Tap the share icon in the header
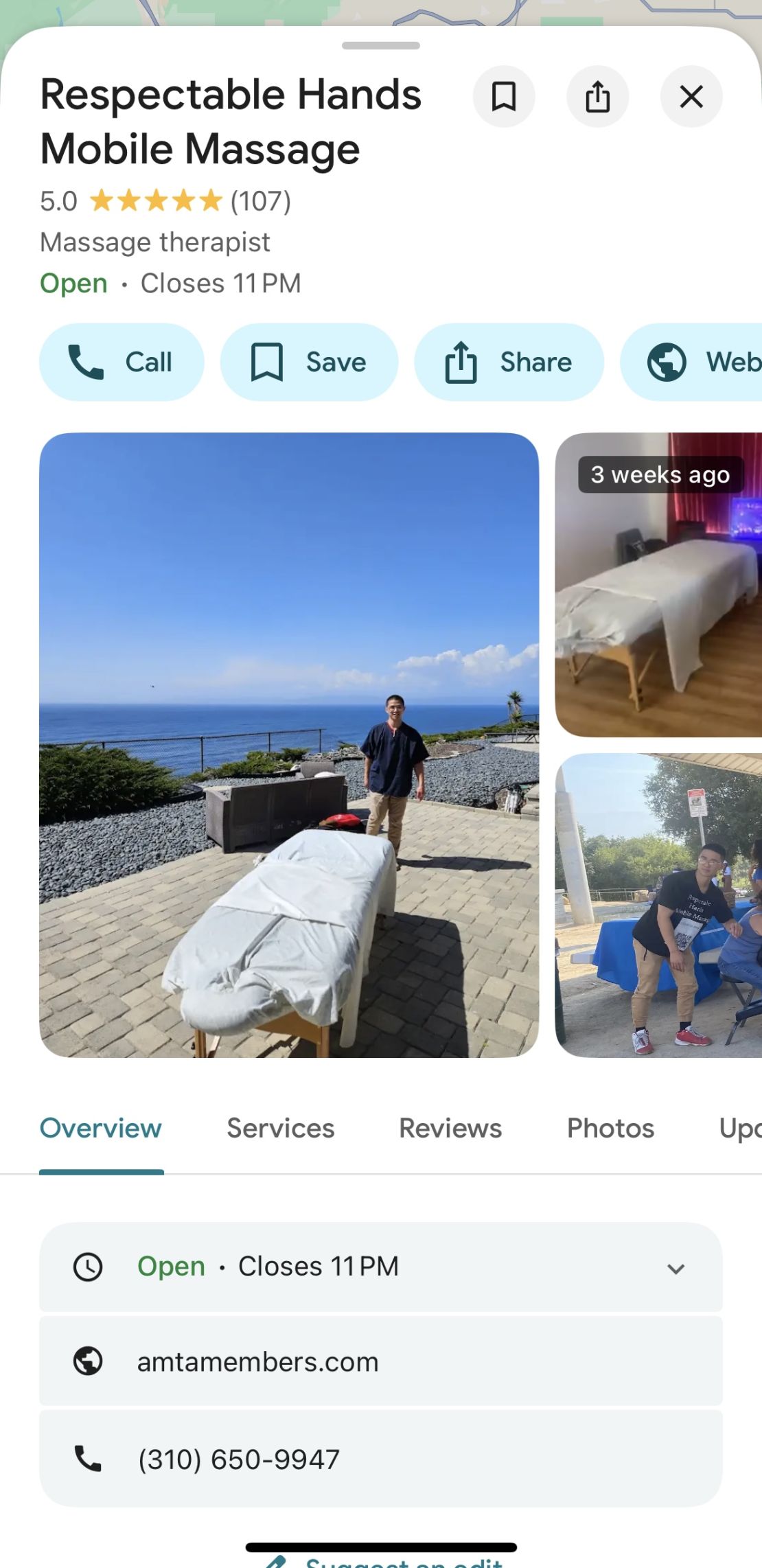The width and height of the screenshot is (762, 1568). tap(597, 97)
